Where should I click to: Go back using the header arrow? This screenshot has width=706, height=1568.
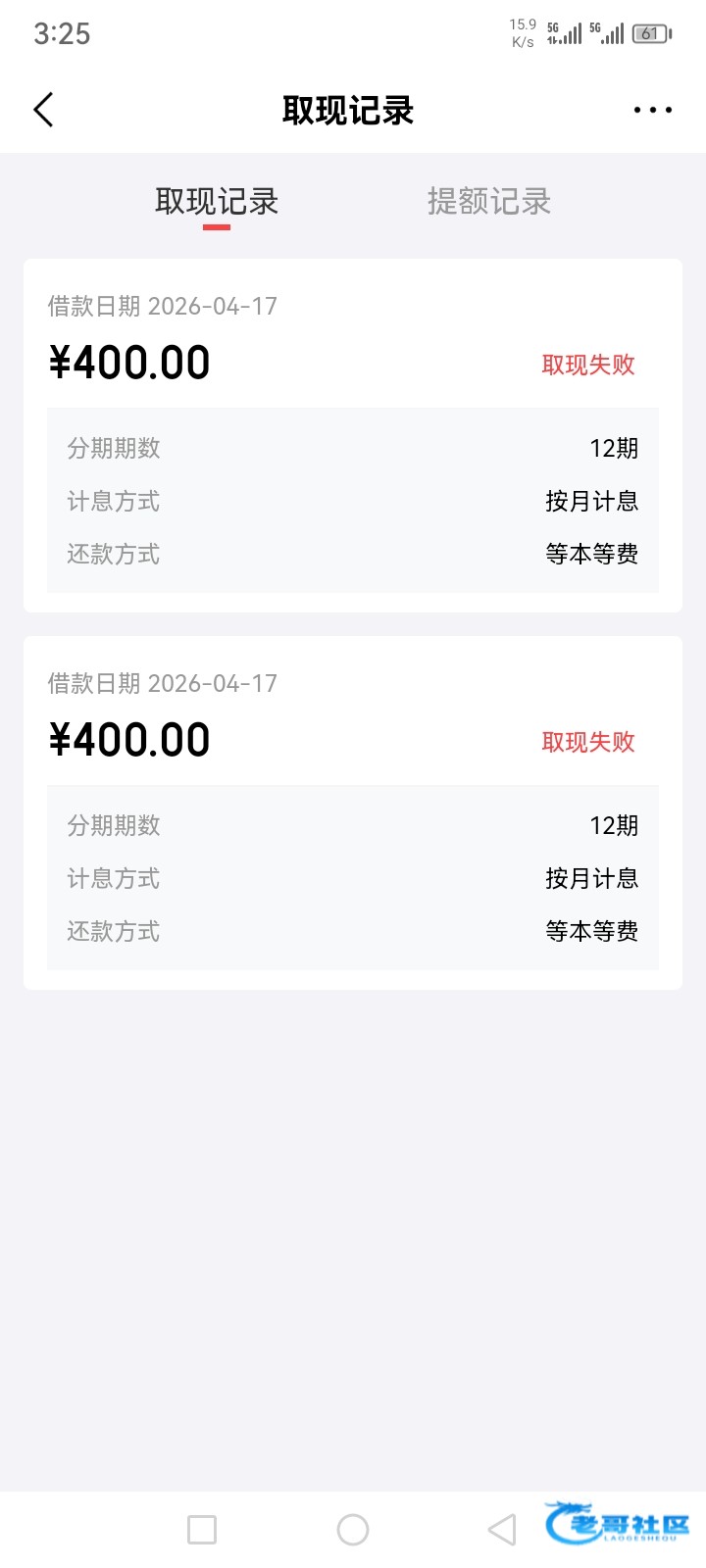coord(44,110)
